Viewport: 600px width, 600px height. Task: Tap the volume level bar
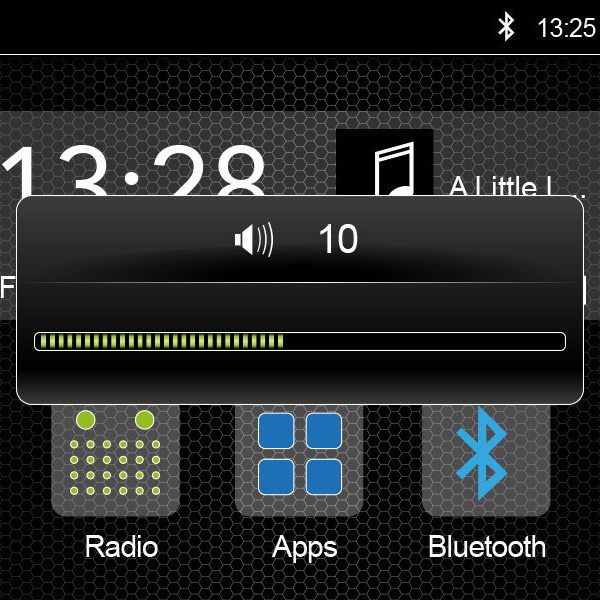point(300,341)
